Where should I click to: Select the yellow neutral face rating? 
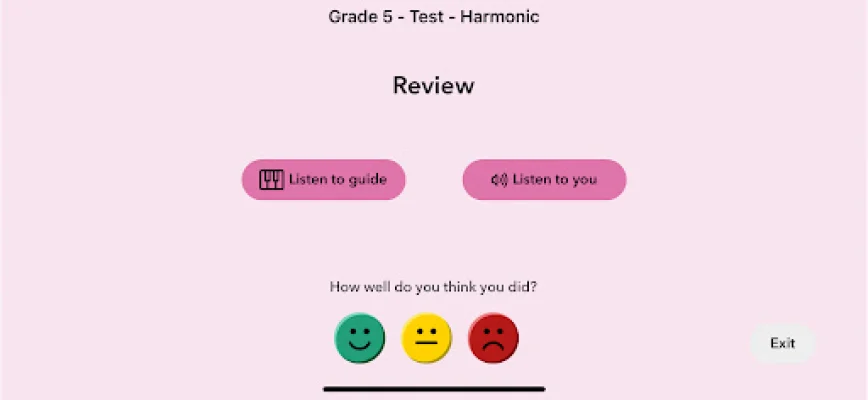426,338
